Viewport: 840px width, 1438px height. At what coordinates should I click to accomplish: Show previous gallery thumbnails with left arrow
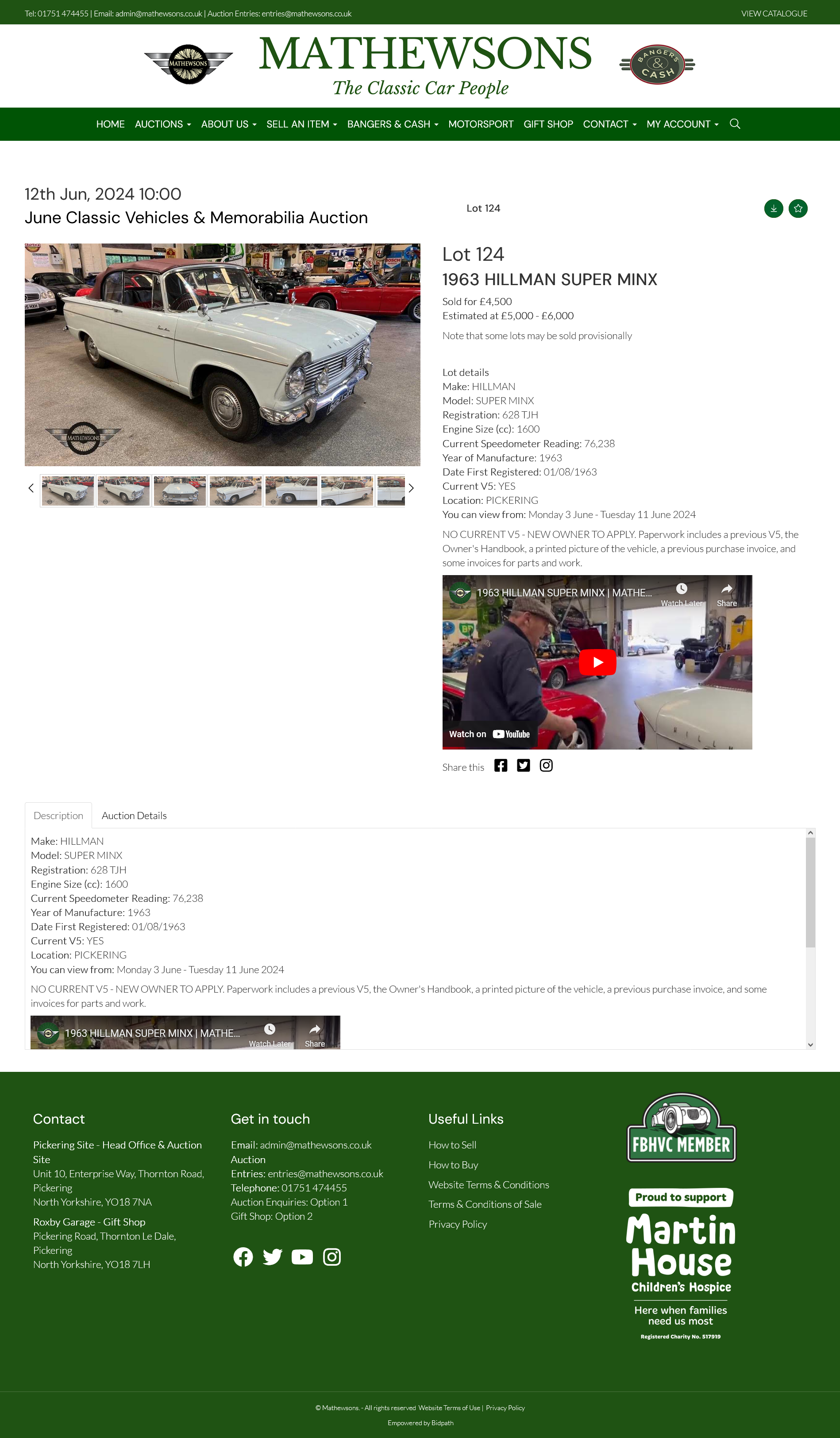click(31, 488)
